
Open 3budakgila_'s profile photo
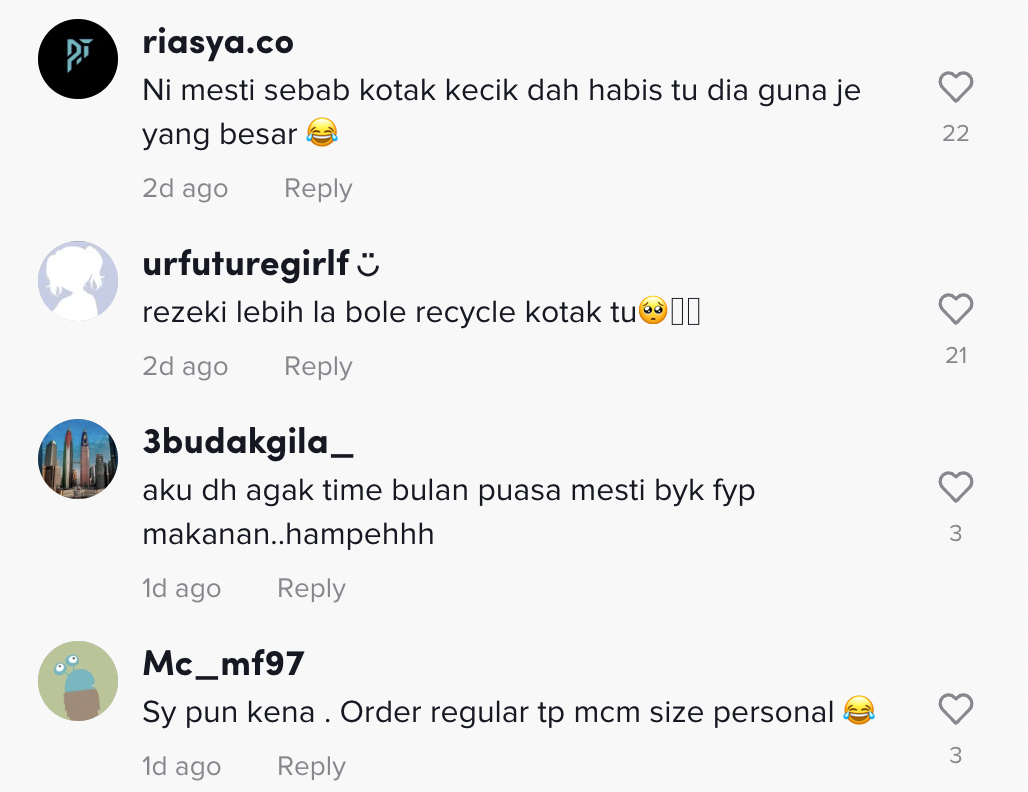coord(78,459)
